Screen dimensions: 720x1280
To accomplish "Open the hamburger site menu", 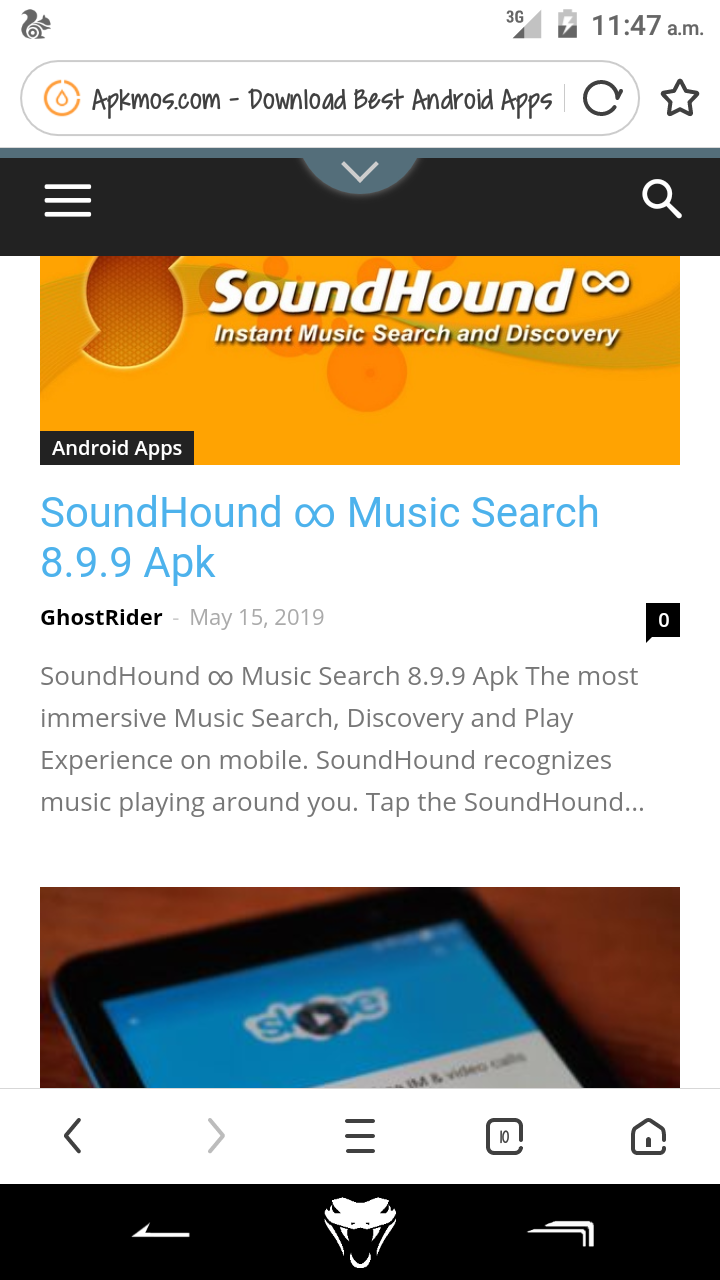I will point(68,201).
